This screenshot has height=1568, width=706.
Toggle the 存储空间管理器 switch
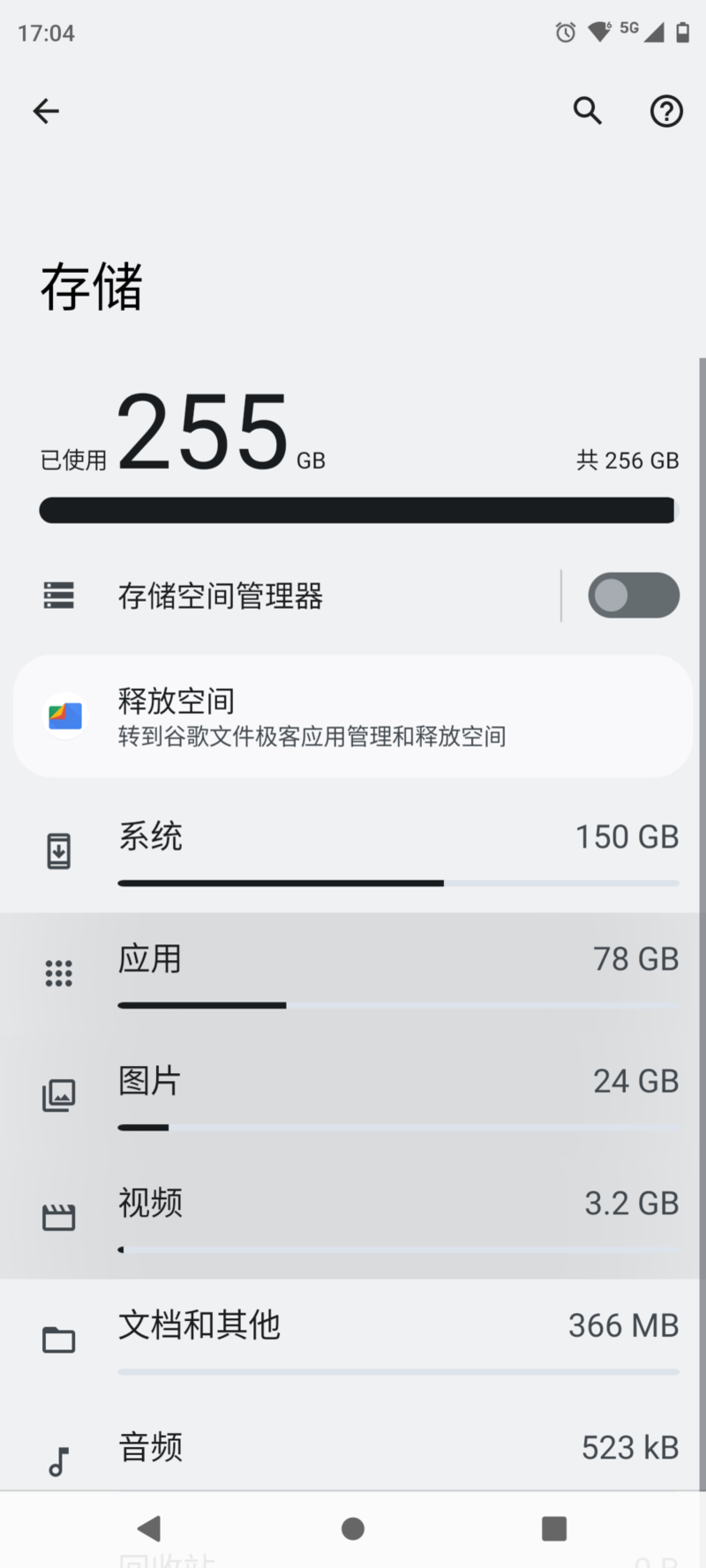click(x=634, y=596)
